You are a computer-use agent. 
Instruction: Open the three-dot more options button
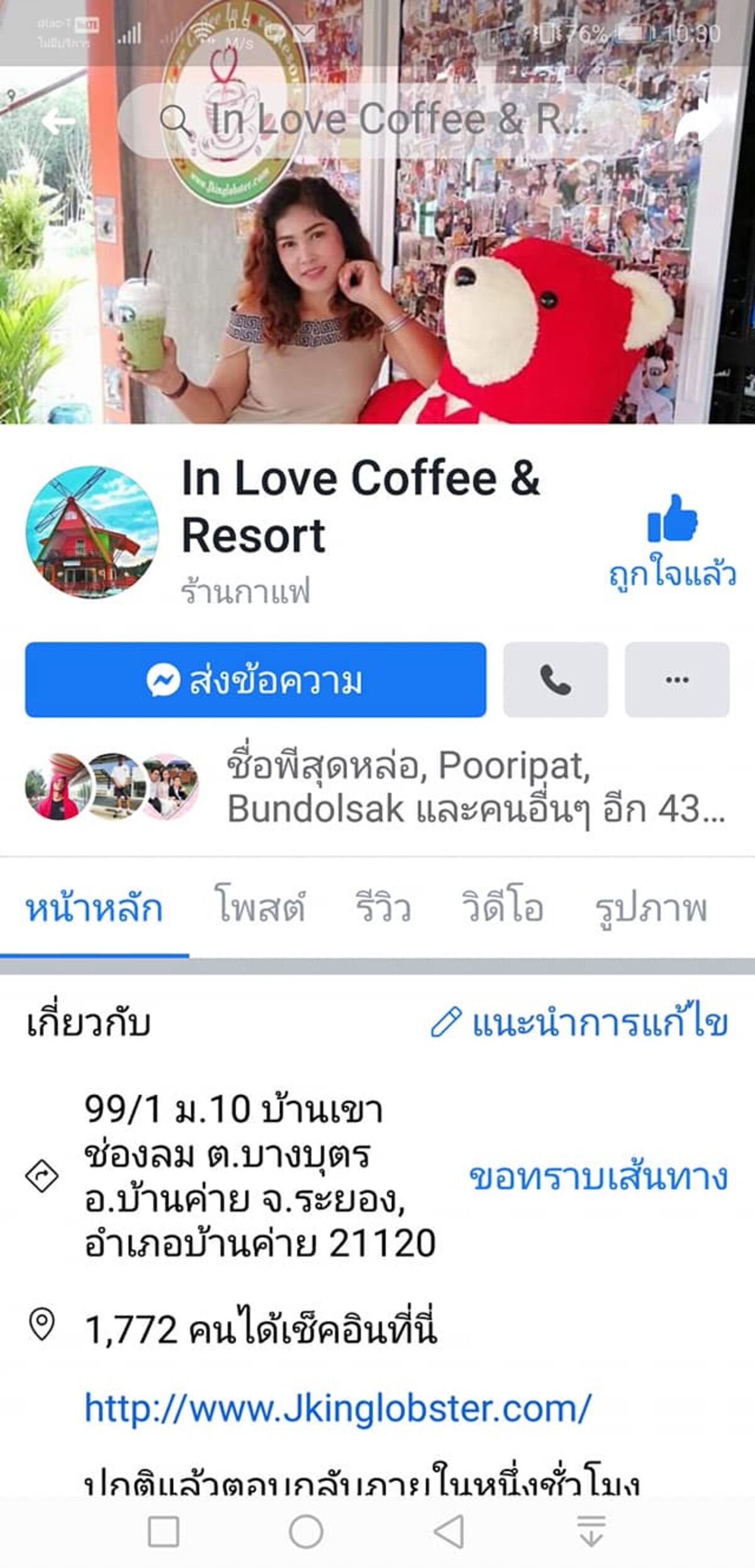pos(676,680)
